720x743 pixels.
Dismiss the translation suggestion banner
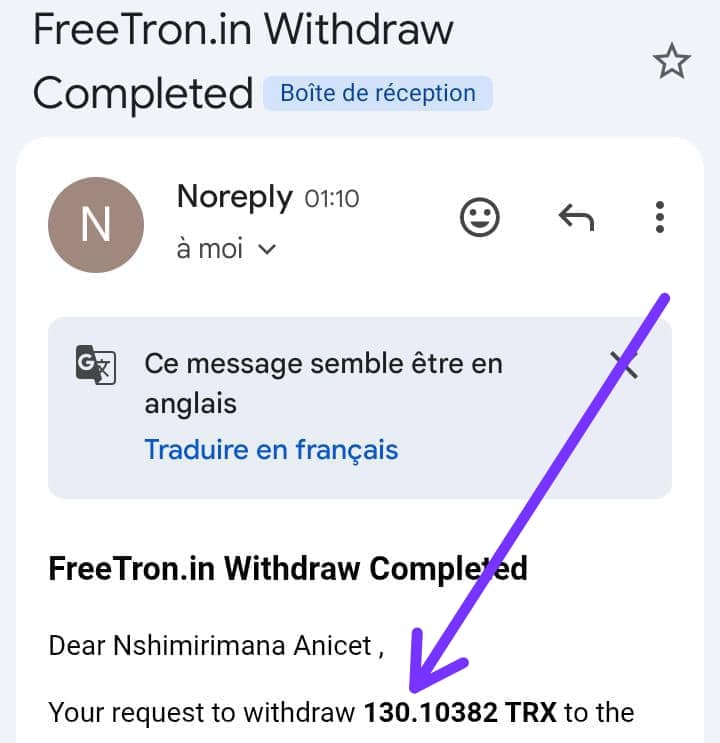625,366
